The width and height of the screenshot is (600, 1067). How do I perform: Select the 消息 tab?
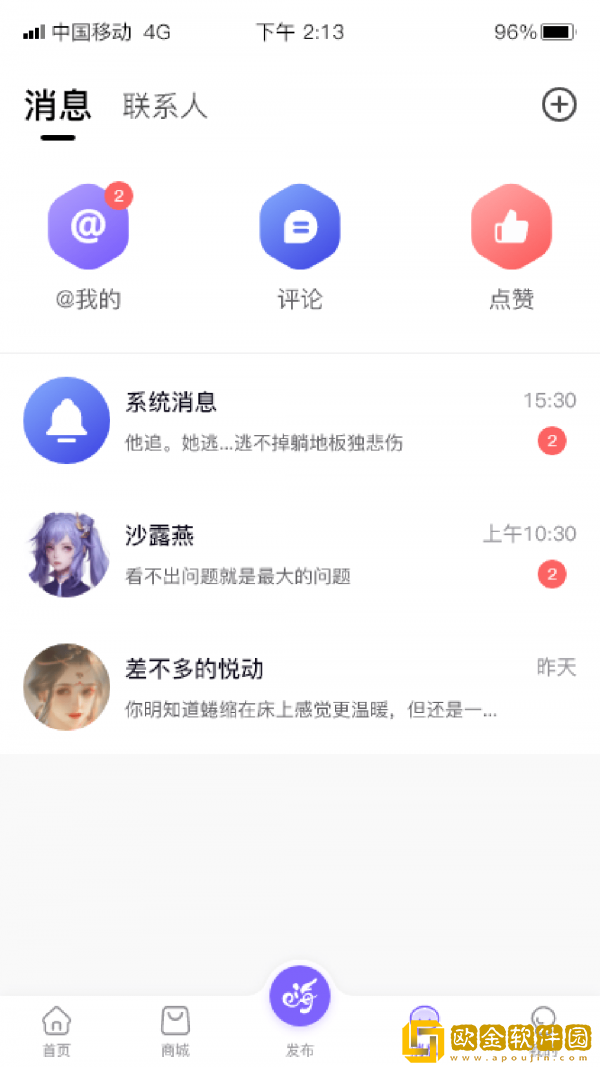(57, 105)
